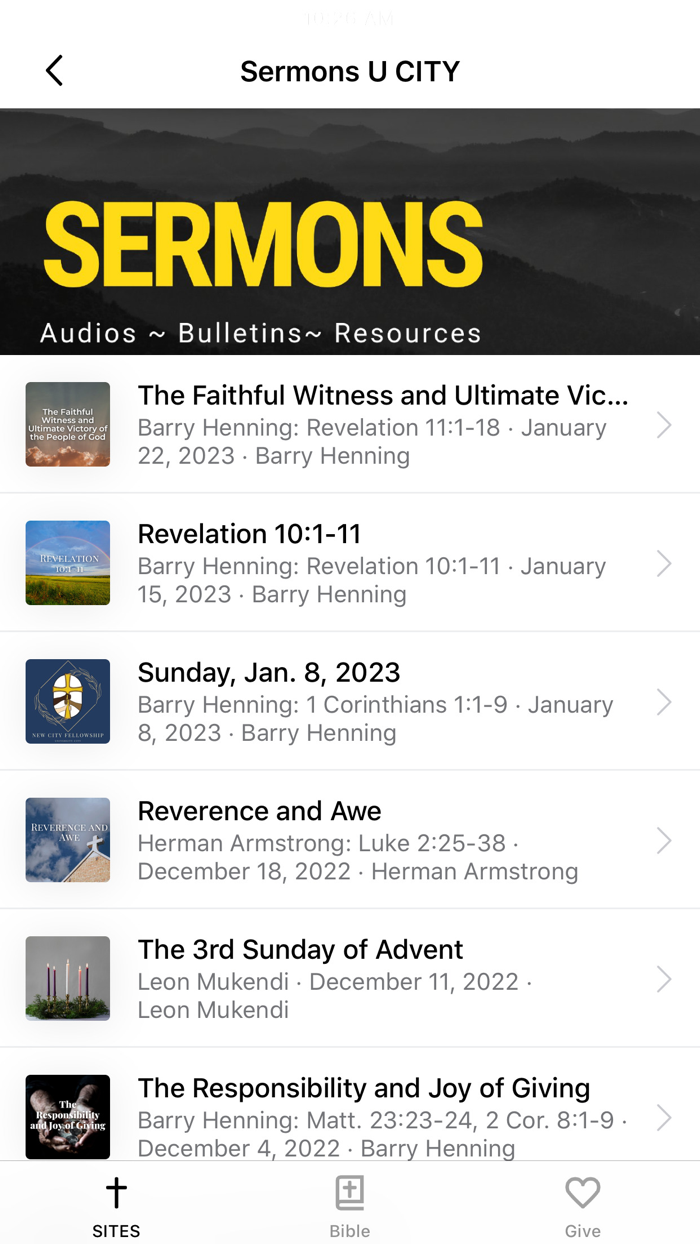The height and width of the screenshot is (1244, 700).
Task: Go back using the top-left arrow
Action: 55,71
